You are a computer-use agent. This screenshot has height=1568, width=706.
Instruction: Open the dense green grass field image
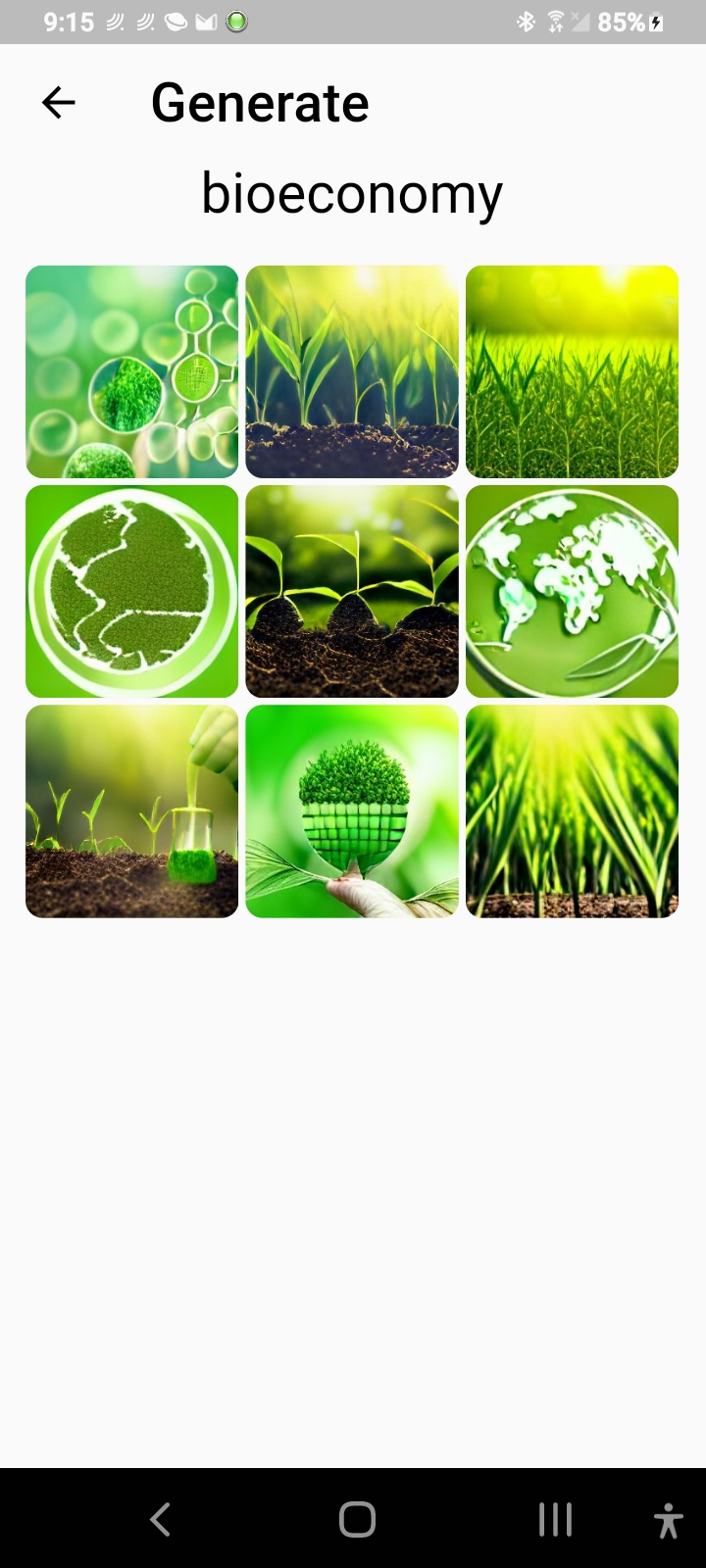572,371
